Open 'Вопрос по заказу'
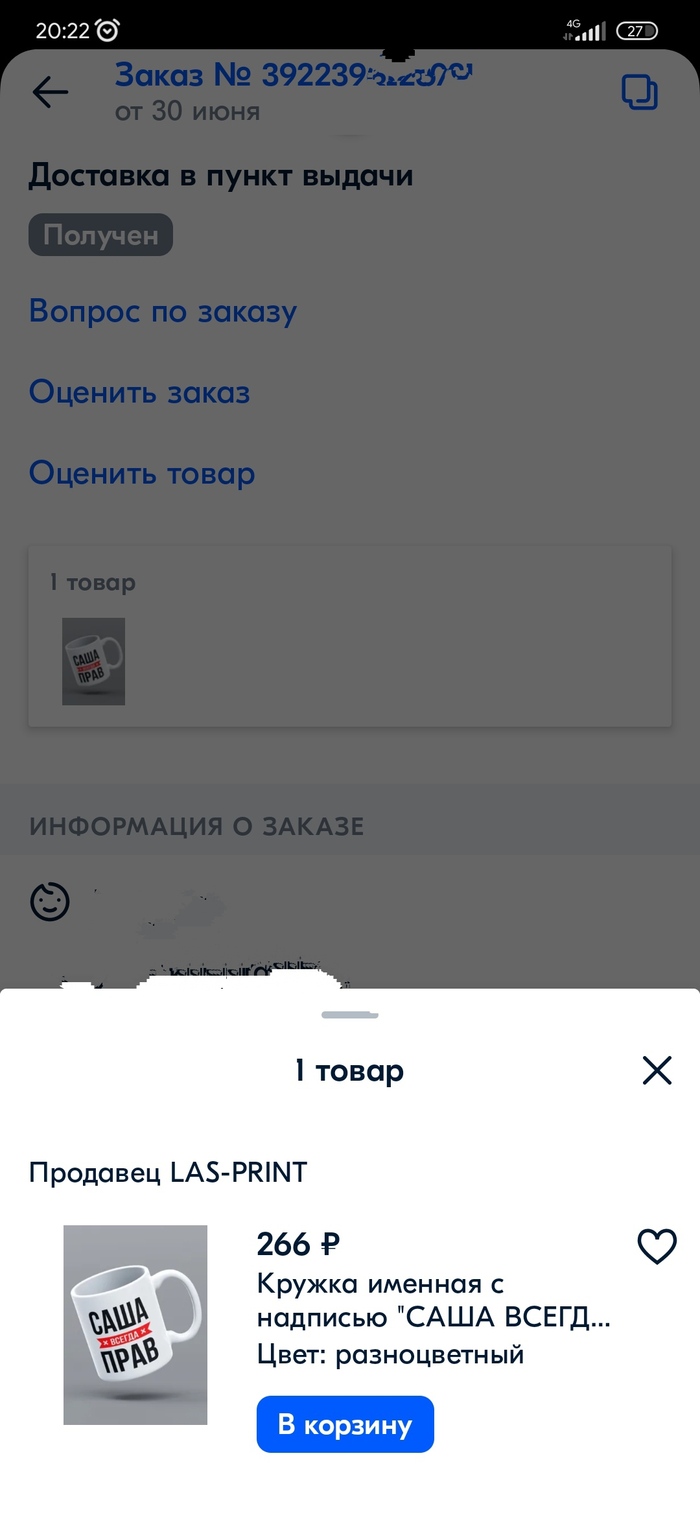700x1517 pixels. tap(163, 311)
